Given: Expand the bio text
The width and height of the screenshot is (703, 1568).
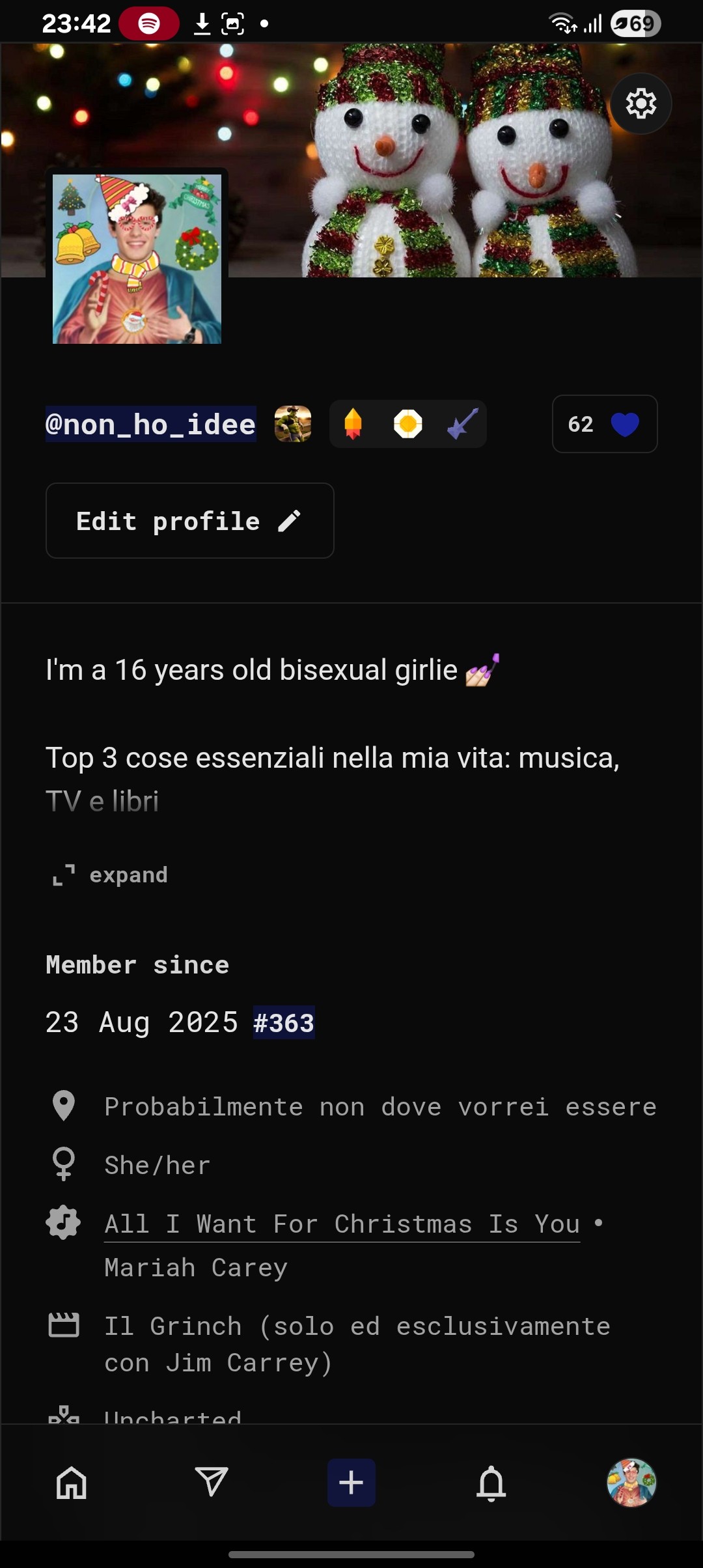Looking at the screenshot, I should click(109, 875).
